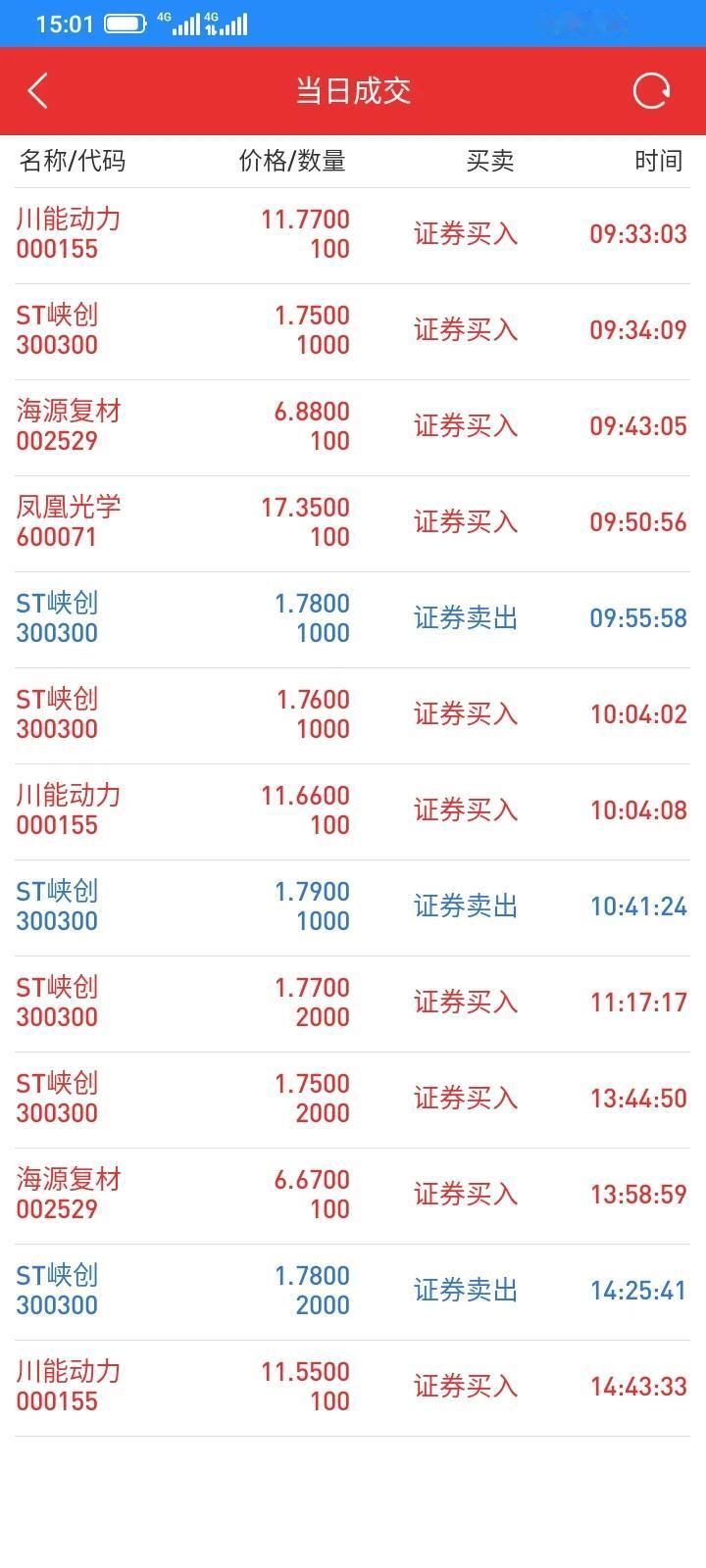
Task: Select the ST峡创 buy at 10:04:02
Action: point(353,715)
